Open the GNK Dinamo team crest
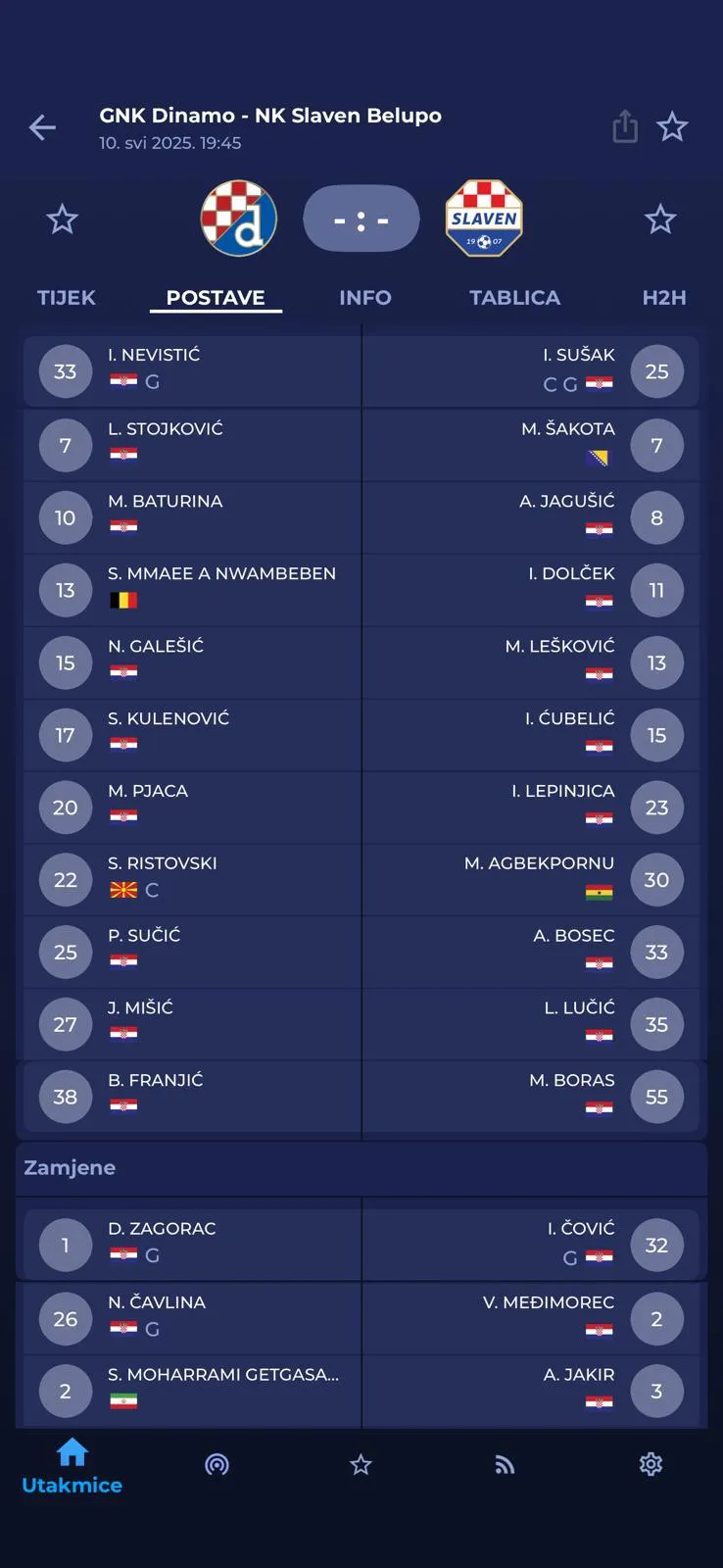 [x=239, y=219]
